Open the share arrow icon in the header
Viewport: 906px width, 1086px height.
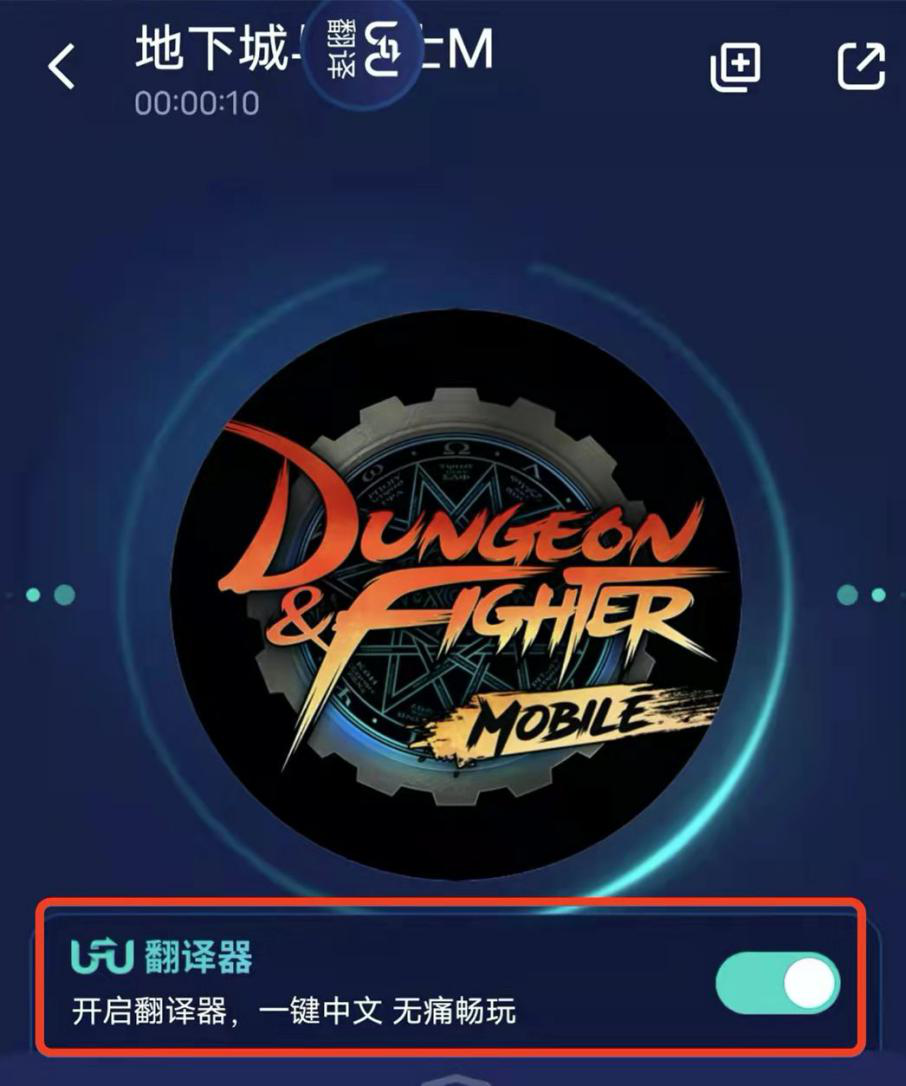pyautogui.click(x=860, y=67)
